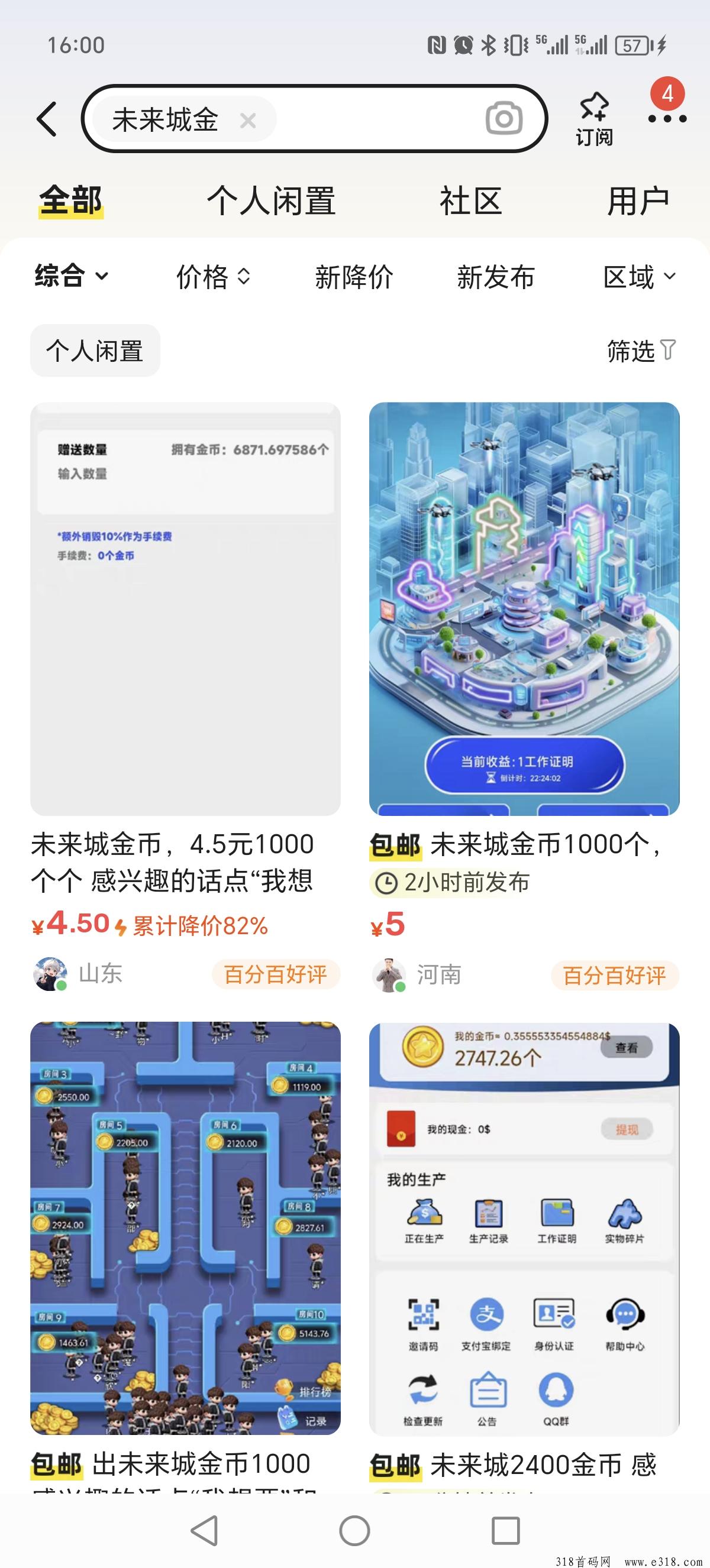Viewport: 710px width, 1568px height.
Task: Sort results by 价格
Action: coord(213,277)
